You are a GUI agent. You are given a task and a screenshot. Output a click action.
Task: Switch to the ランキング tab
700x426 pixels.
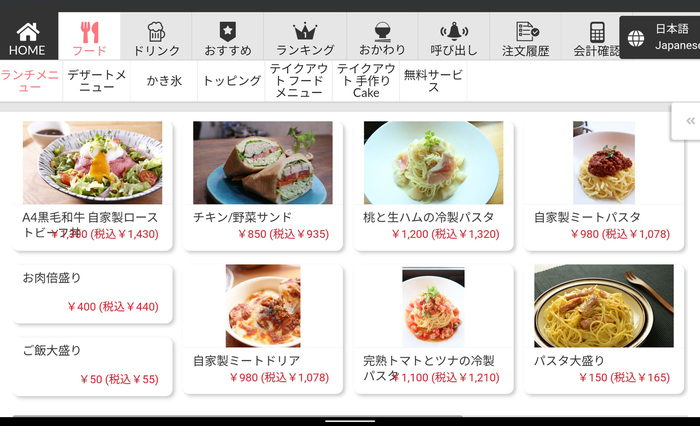304,37
